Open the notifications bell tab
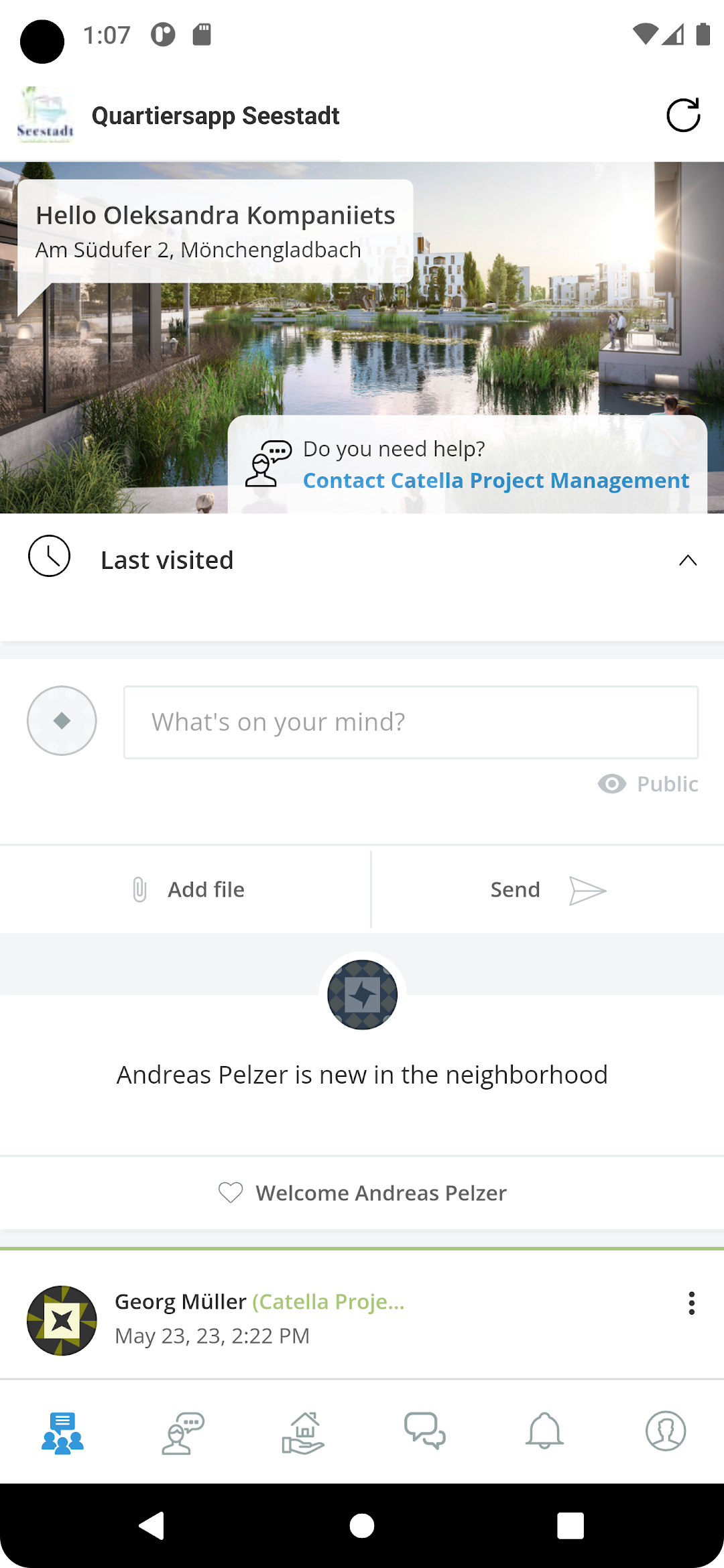 [544, 1432]
